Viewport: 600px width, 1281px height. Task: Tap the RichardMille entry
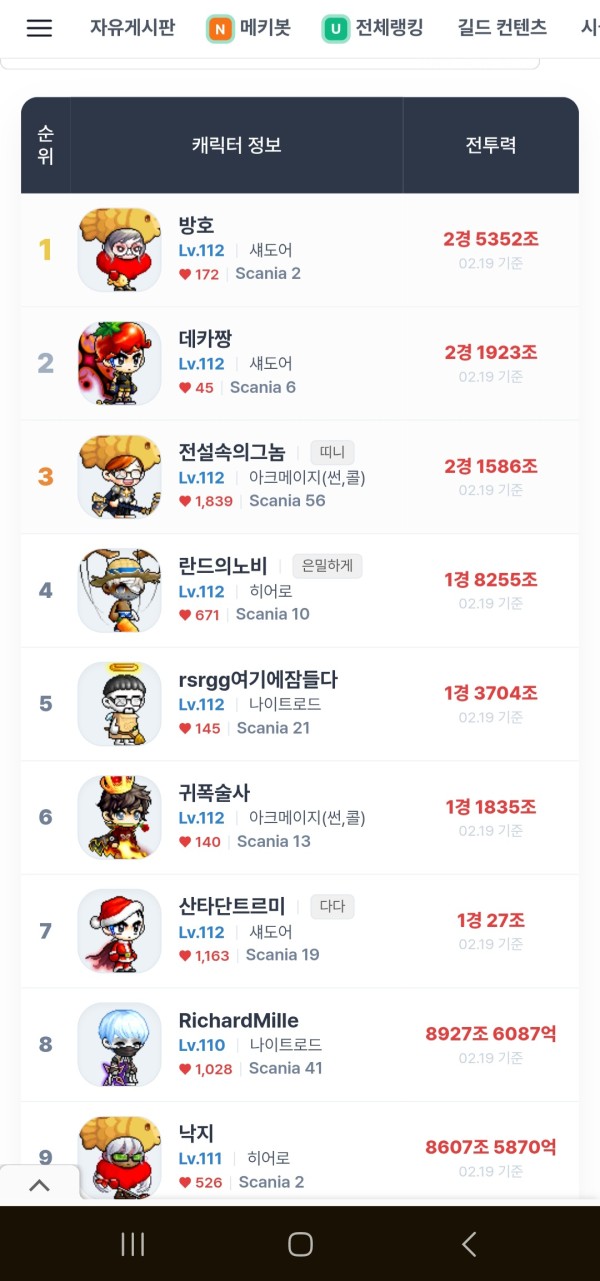tap(238, 1020)
